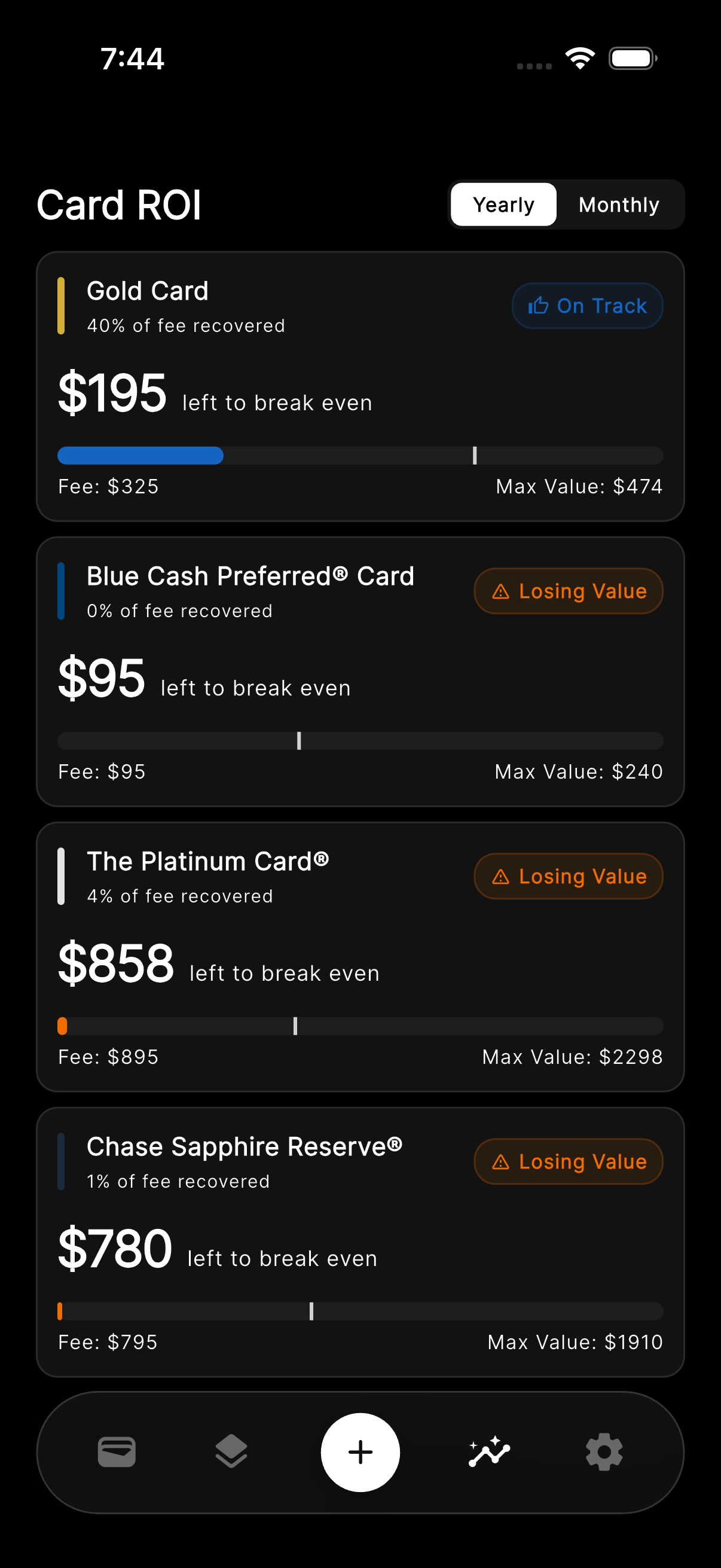Viewport: 721px width, 1568px height.
Task: Keep Yearly selected in the period toggle
Action: tap(503, 205)
